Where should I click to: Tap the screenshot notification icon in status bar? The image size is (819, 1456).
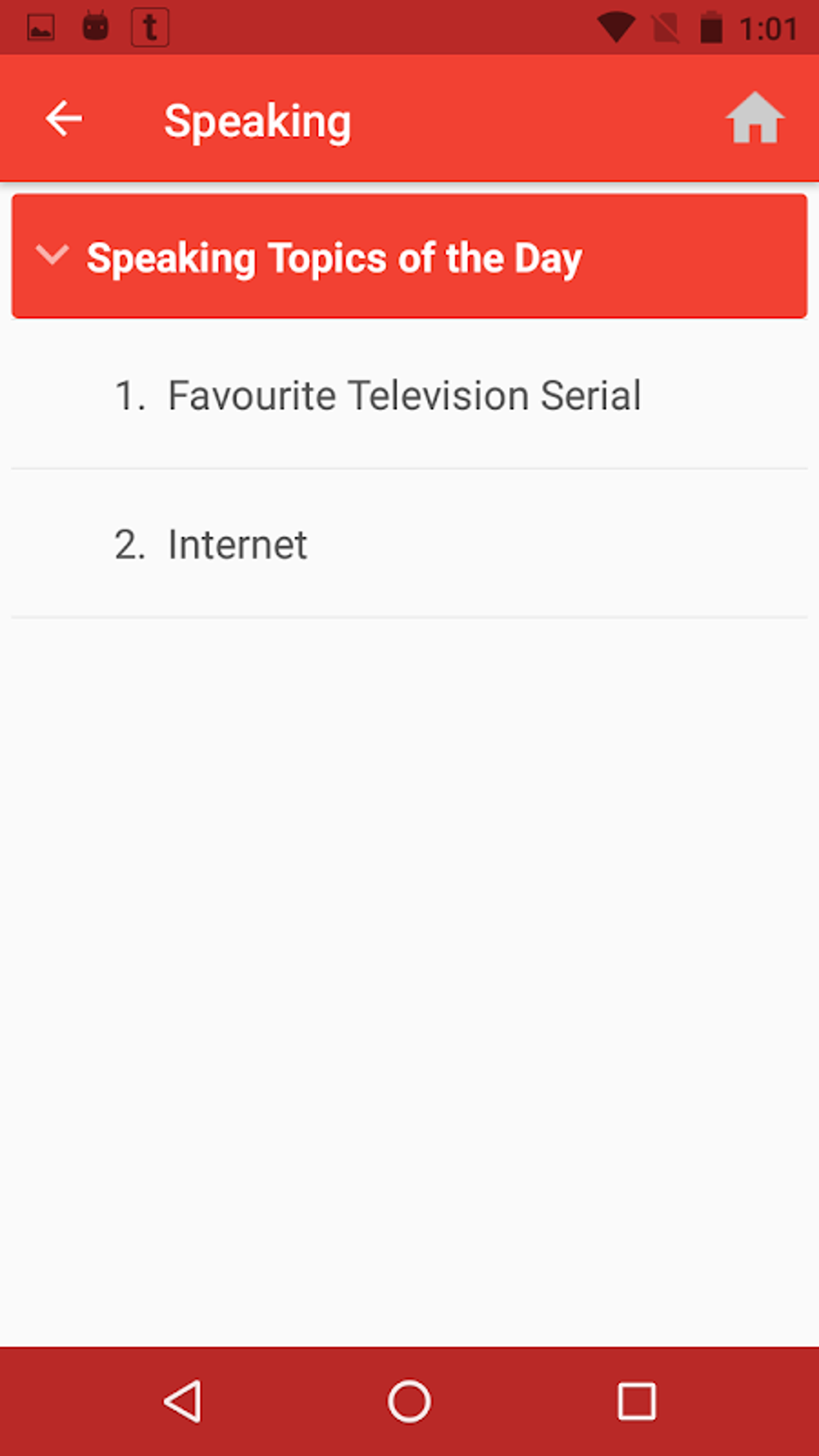click(40, 25)
